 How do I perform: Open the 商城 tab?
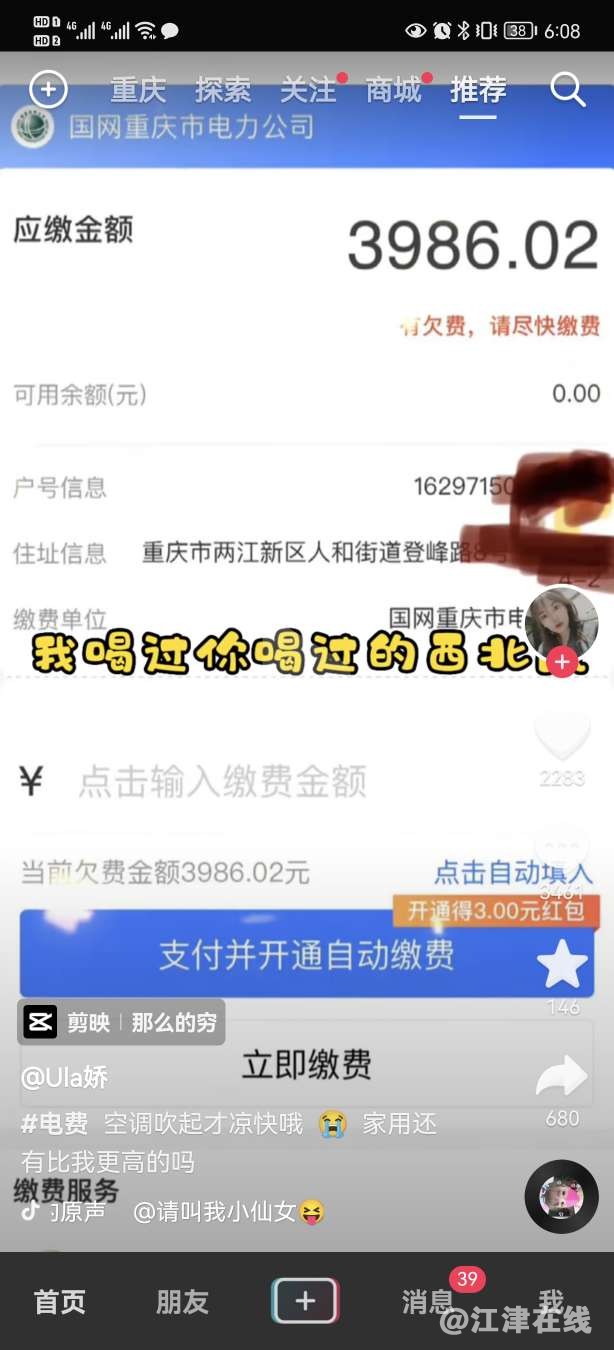click(393, 90)
